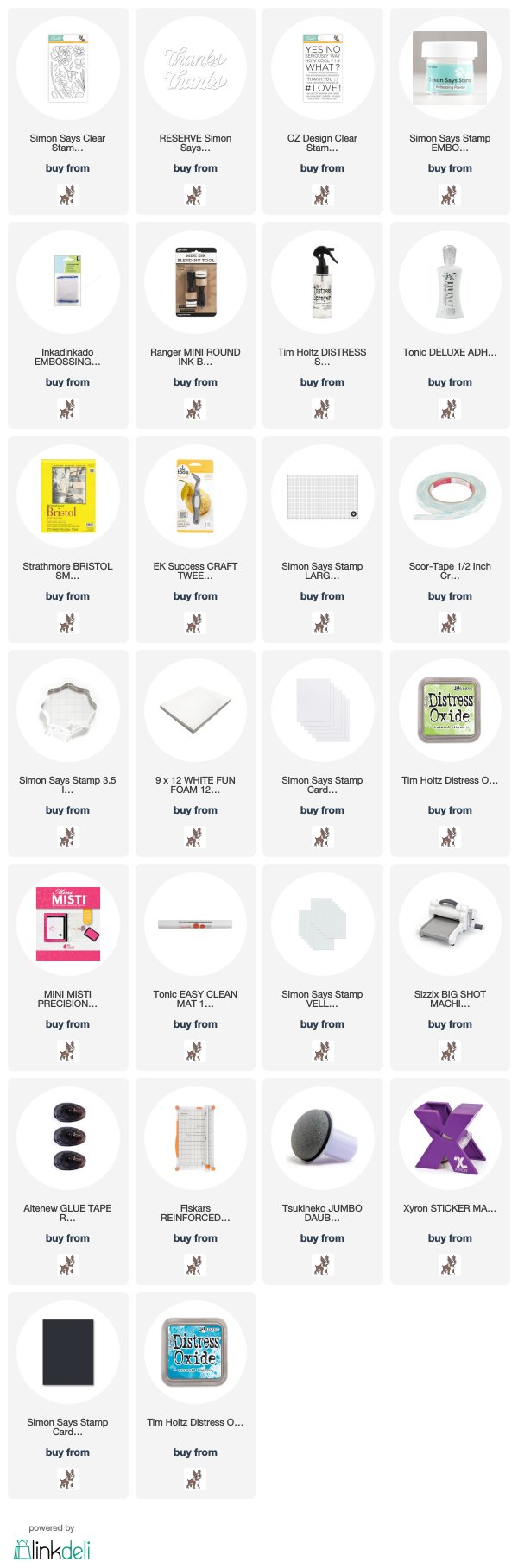The height and width of the screenshot is (1568, 518).
Task: View the Fiskars REINFORCED trimmer product
Action: pos(195,1139)
